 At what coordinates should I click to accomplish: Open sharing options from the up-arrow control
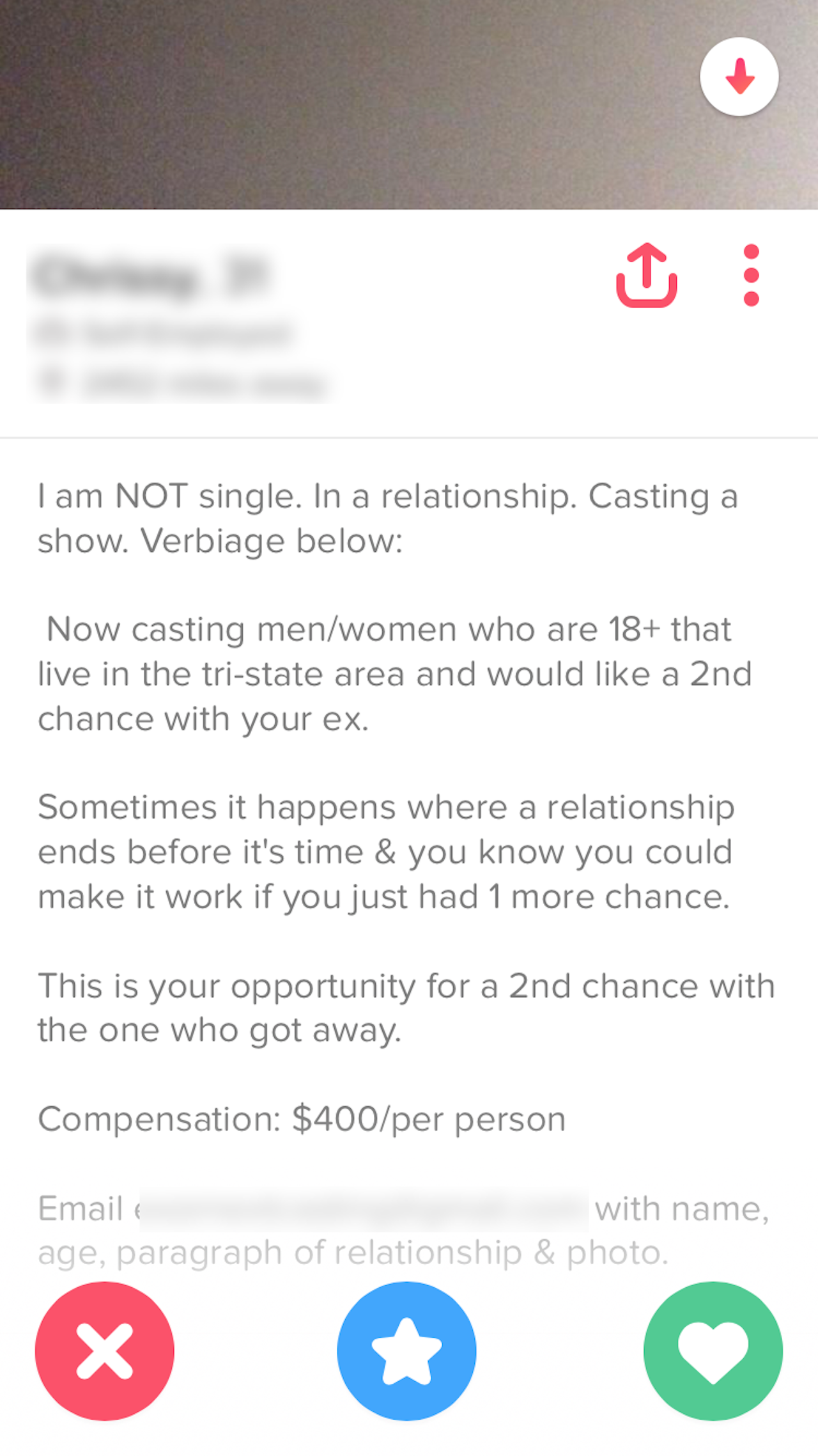pos(646,276)
